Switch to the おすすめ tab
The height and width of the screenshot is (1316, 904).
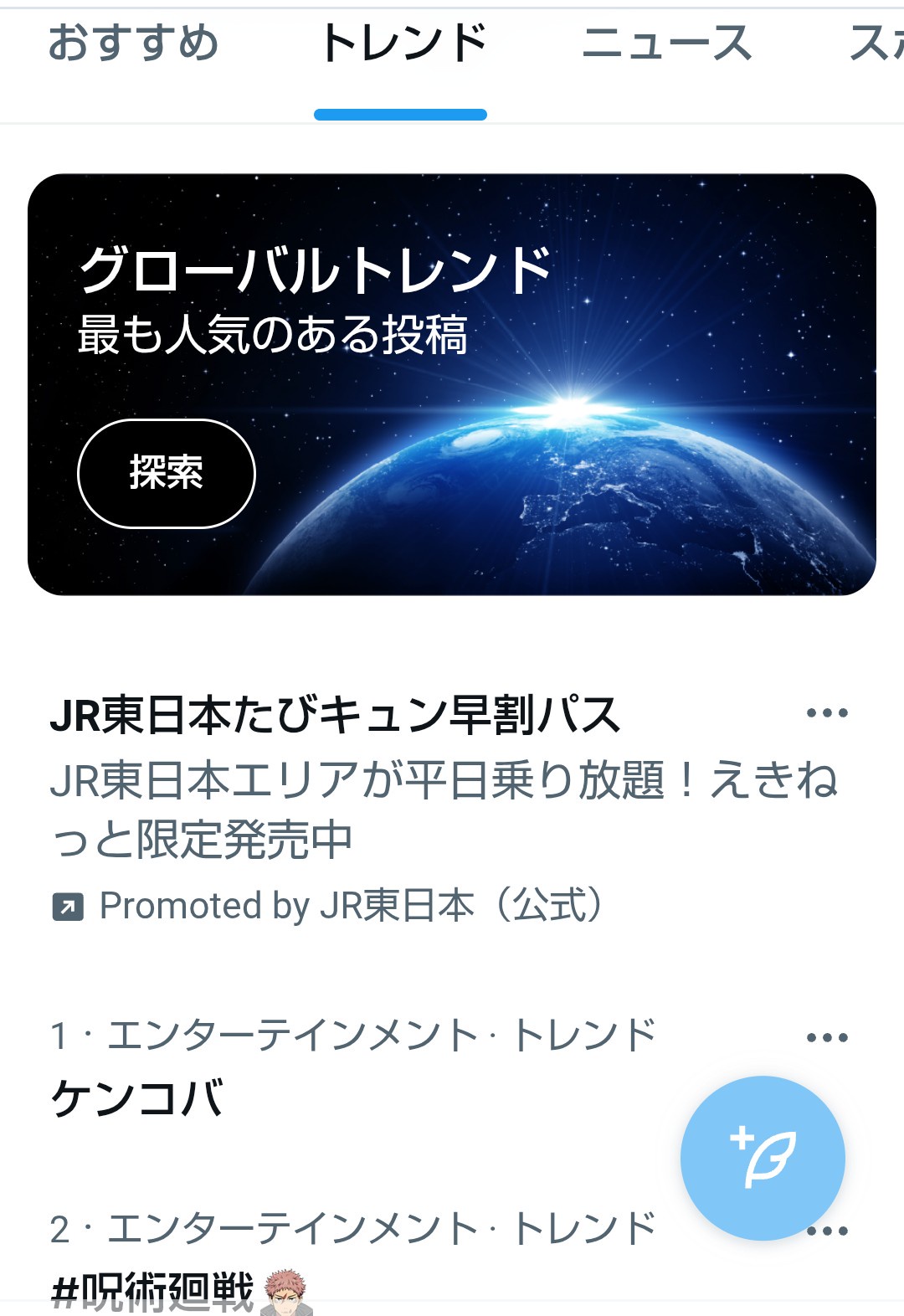[x=133, y=44]
